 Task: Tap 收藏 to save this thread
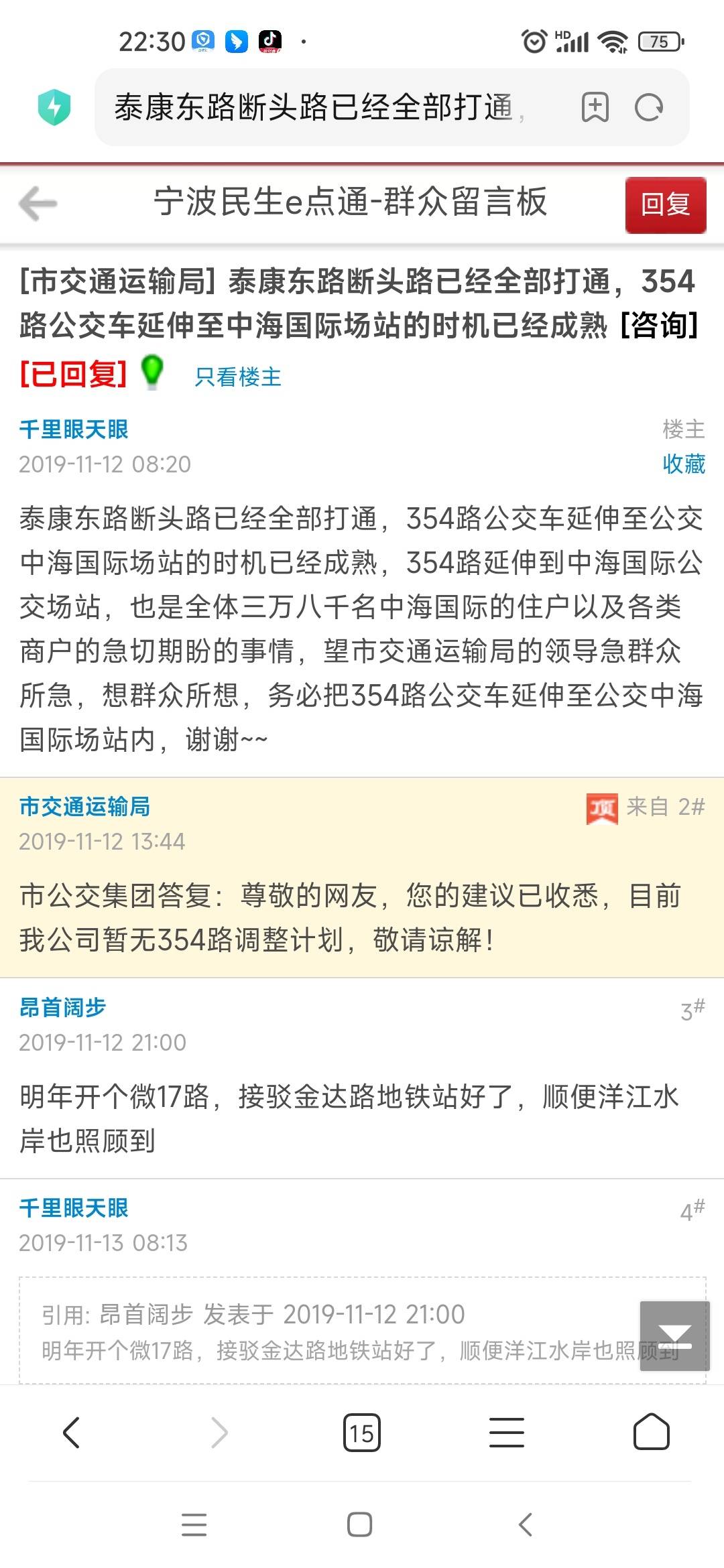683,464
